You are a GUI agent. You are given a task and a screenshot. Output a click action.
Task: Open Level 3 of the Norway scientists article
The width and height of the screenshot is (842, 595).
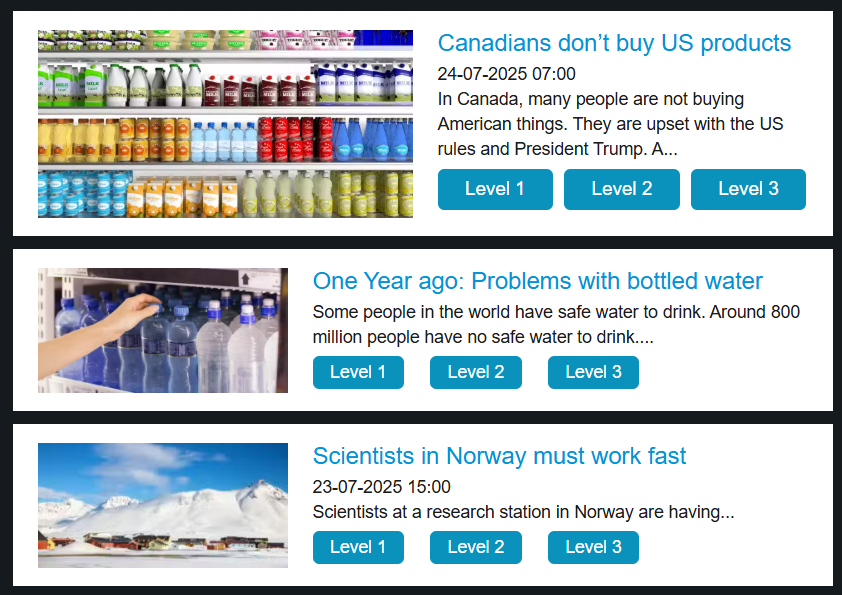[593, 547]
